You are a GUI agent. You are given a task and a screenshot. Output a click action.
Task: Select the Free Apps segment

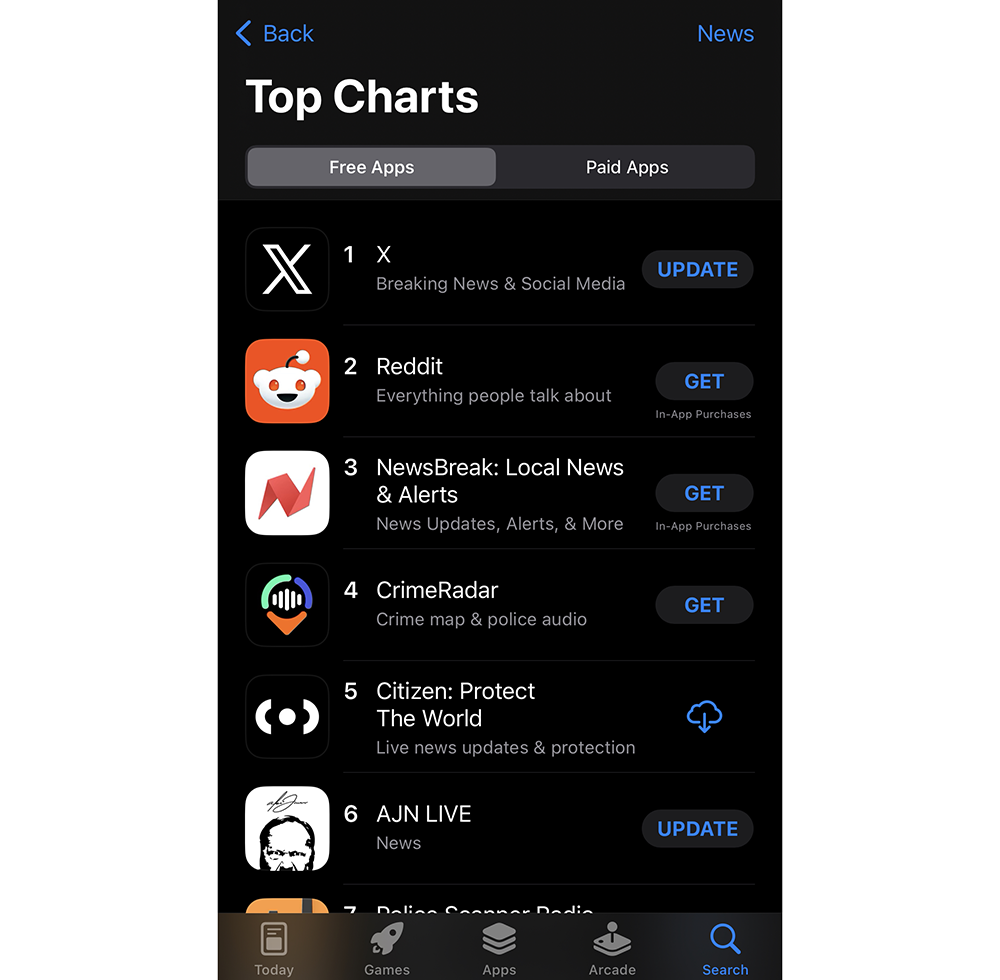click(371, 167)
